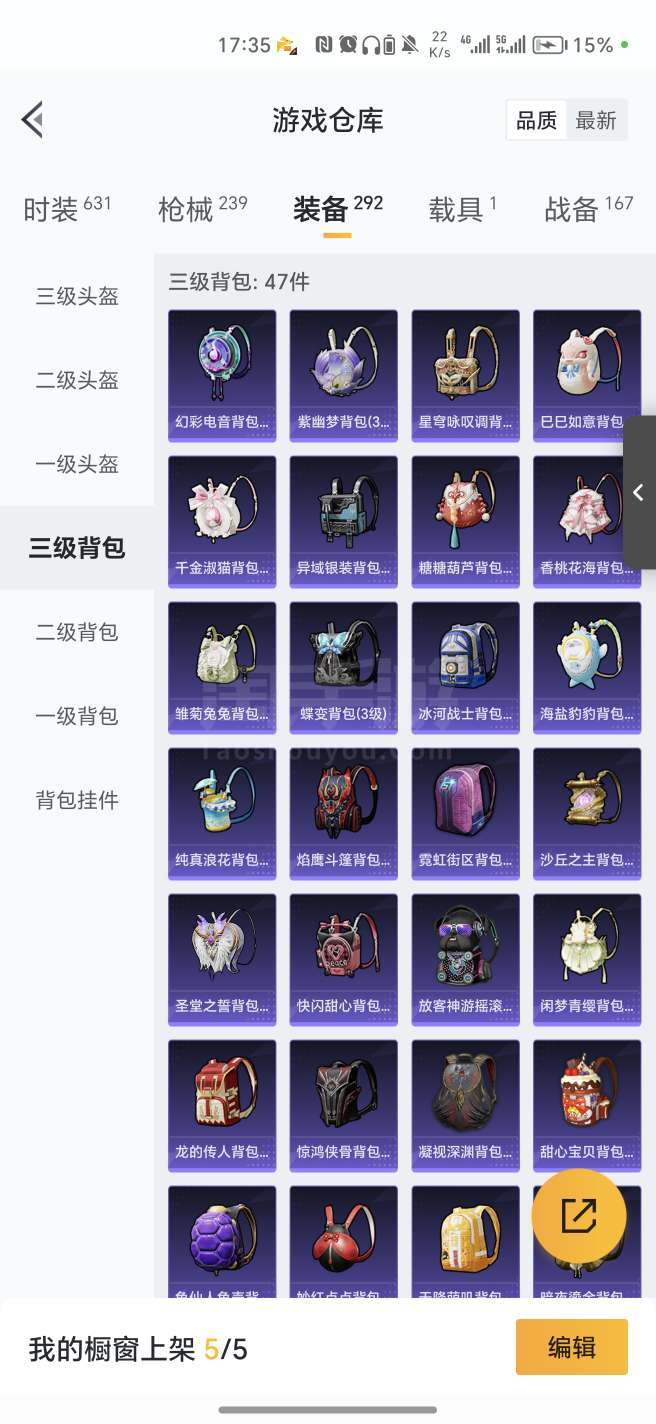Select 二级头盔 in the side menu

click(x=77, y=380)
